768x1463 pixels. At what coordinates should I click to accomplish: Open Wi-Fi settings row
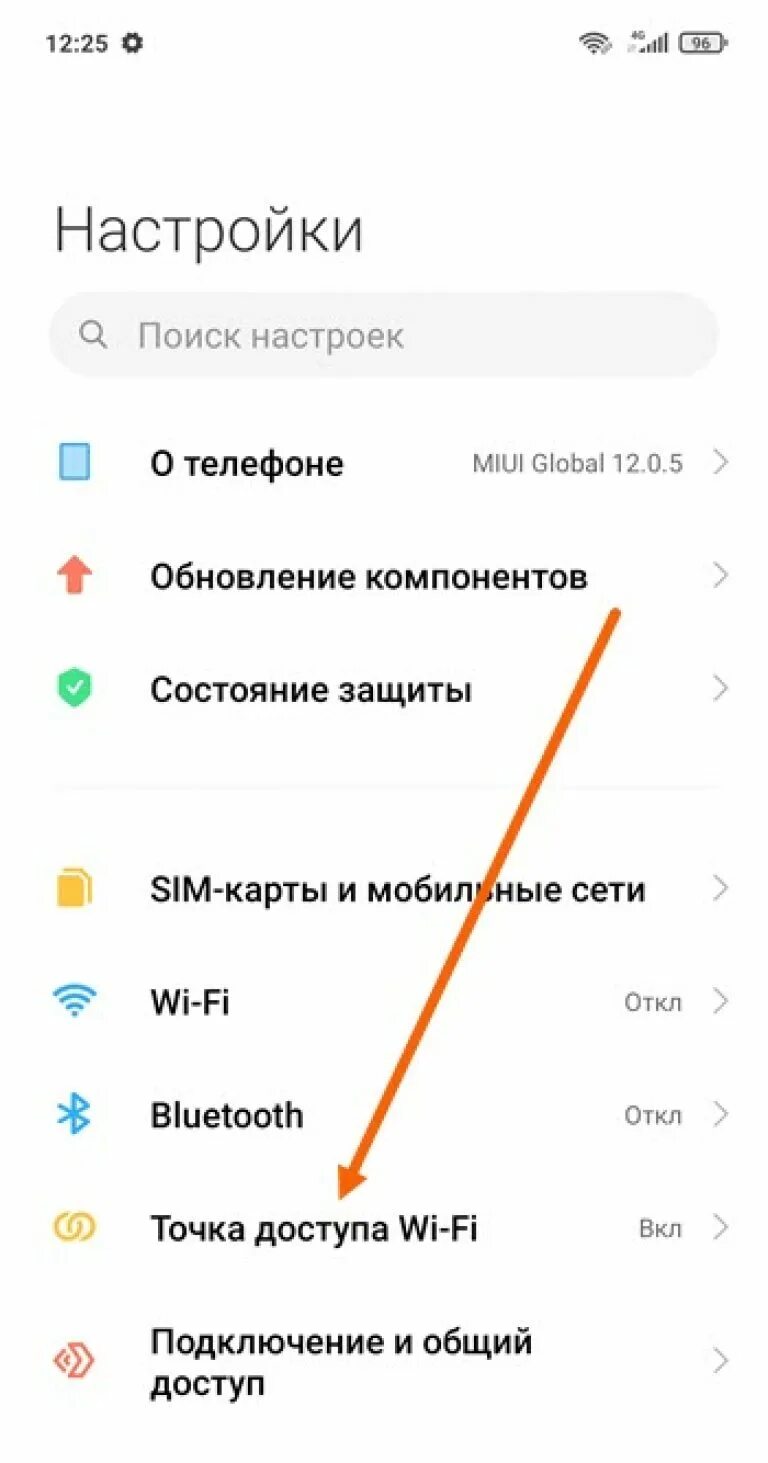pos(384,1002)
